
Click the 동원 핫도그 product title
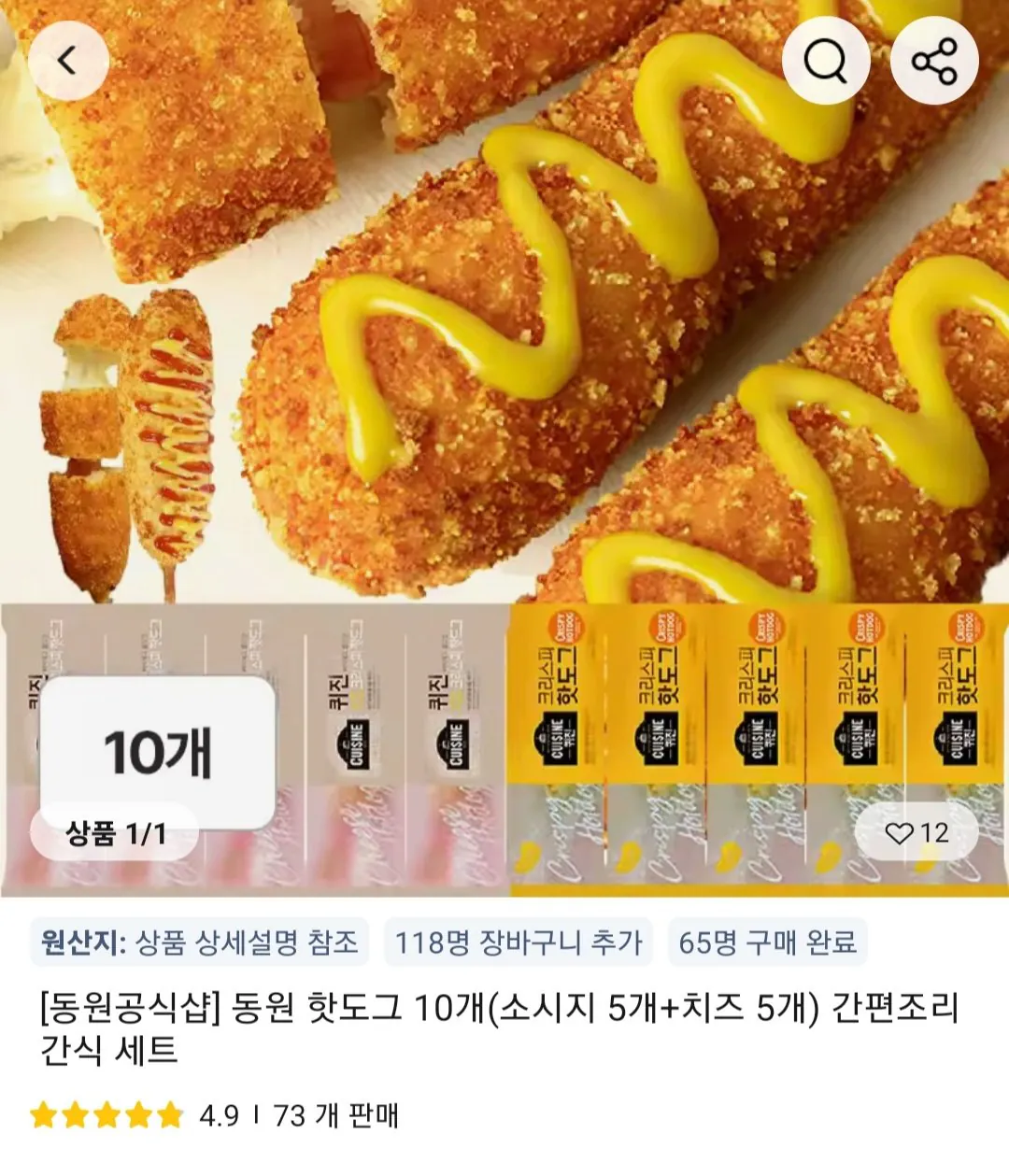pyautogui.click(x=504, y=1024)
